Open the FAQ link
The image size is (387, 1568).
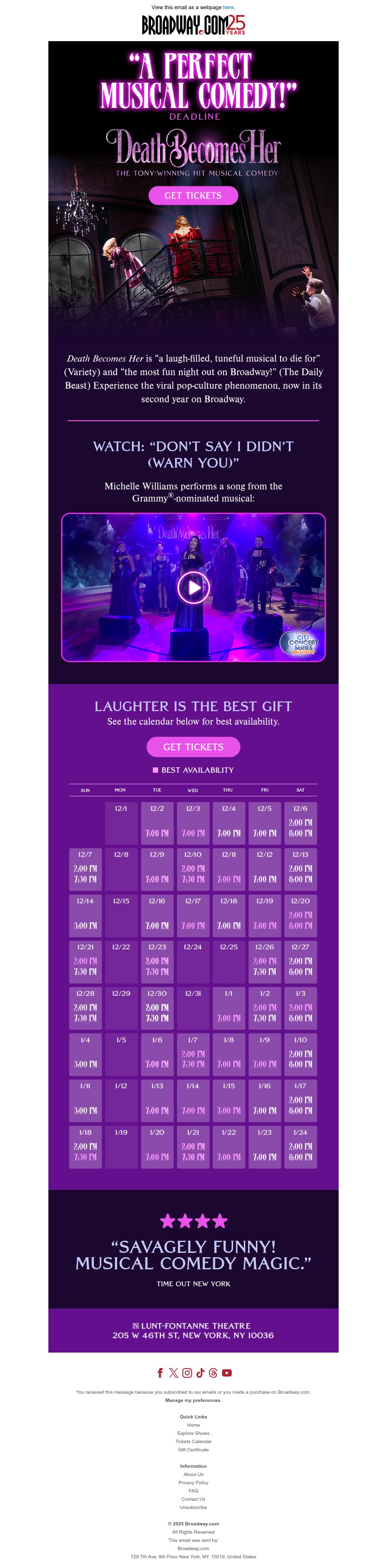193,1491
